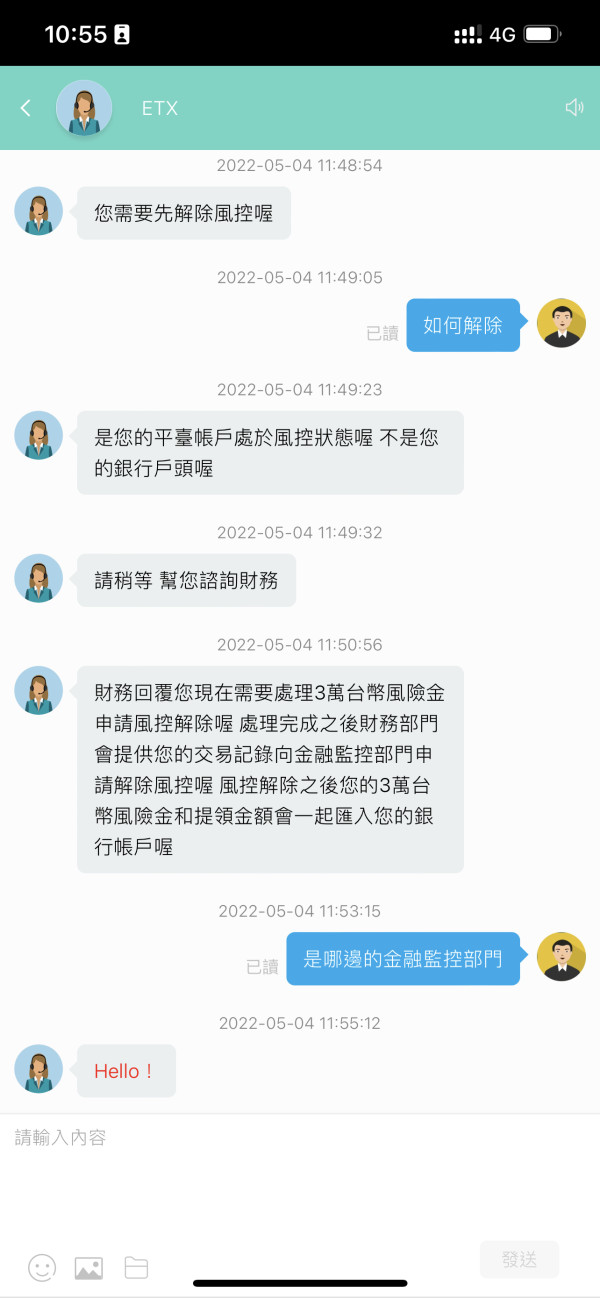Screen dimensions: 600x1298
Task: Open the emoji picker
Action: pyautogui.click(x=42, y=1268)
